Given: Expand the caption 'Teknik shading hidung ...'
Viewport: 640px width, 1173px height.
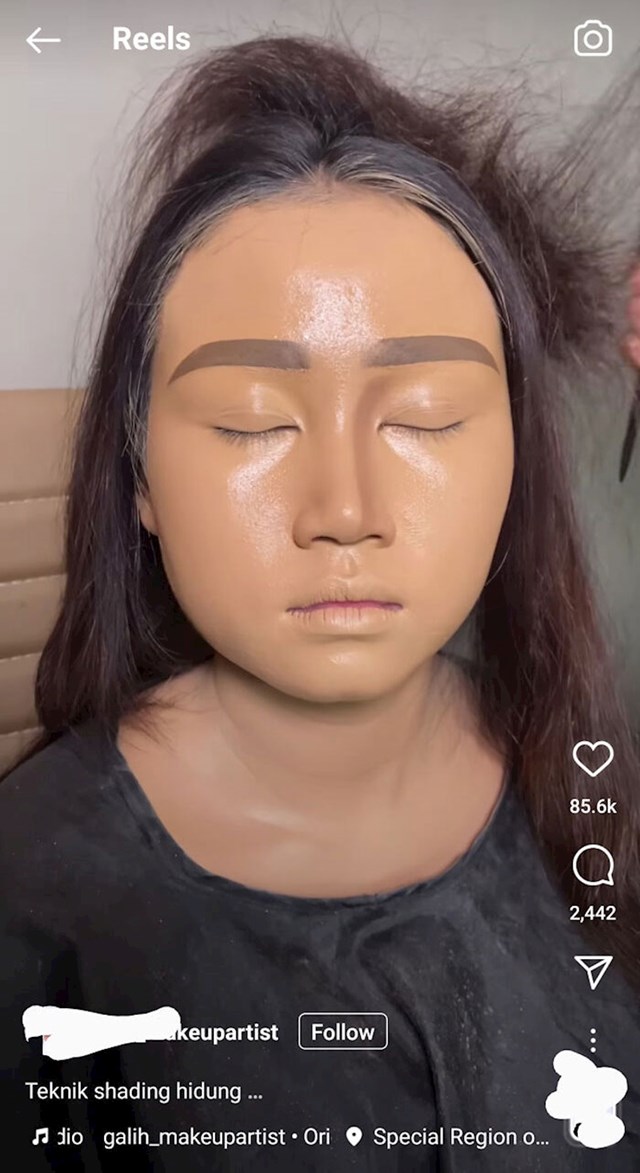Looking at the screenshot, I should tap(143, 1091).
